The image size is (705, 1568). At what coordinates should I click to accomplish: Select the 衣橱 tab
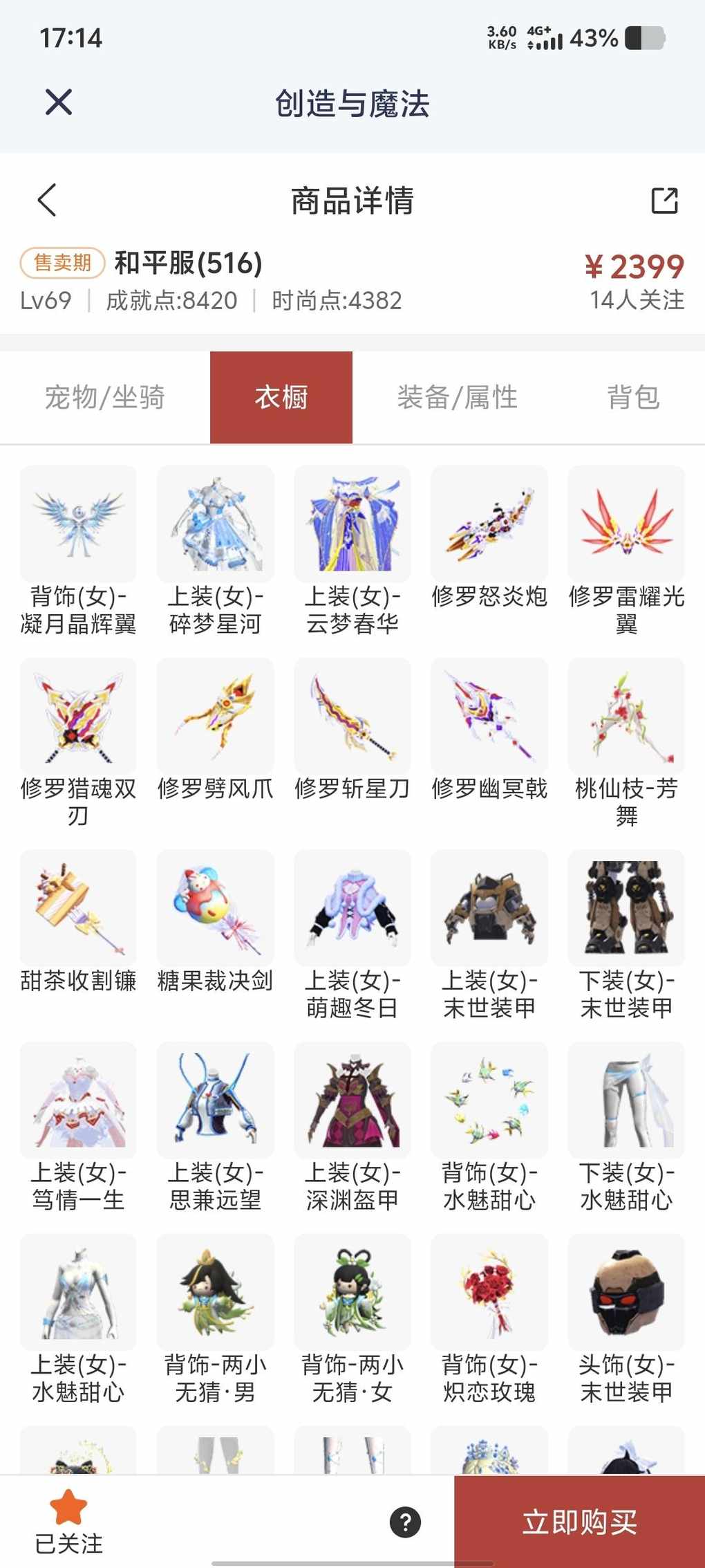point(281,398)
